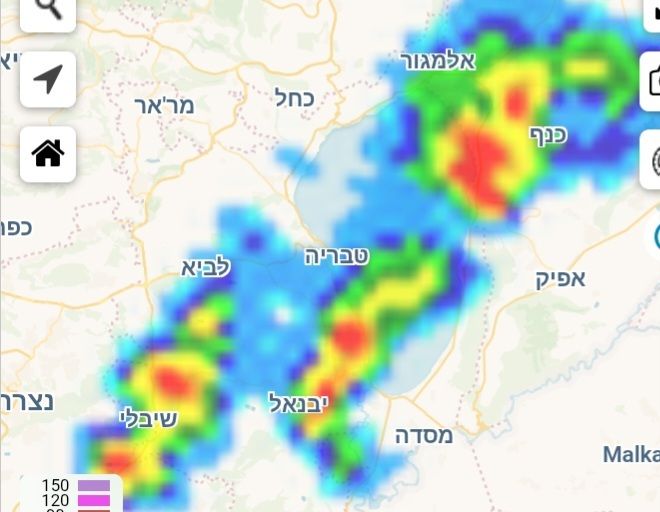This screenshot has width=660, height=512.
Task: Tap the camera button on the map
Action: pyautogui.click(x=652, y=80)
